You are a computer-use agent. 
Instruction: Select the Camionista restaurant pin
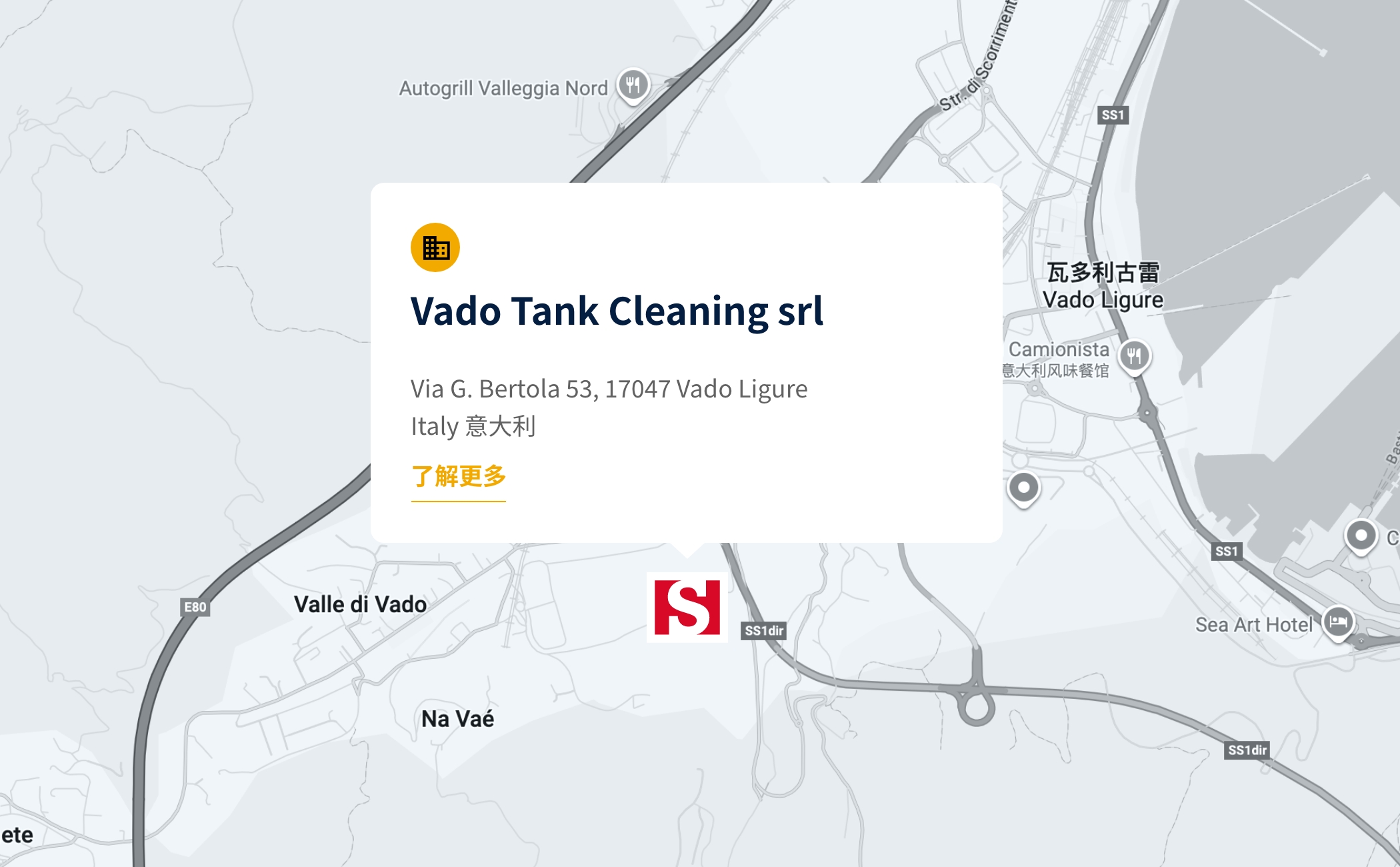1134,356
